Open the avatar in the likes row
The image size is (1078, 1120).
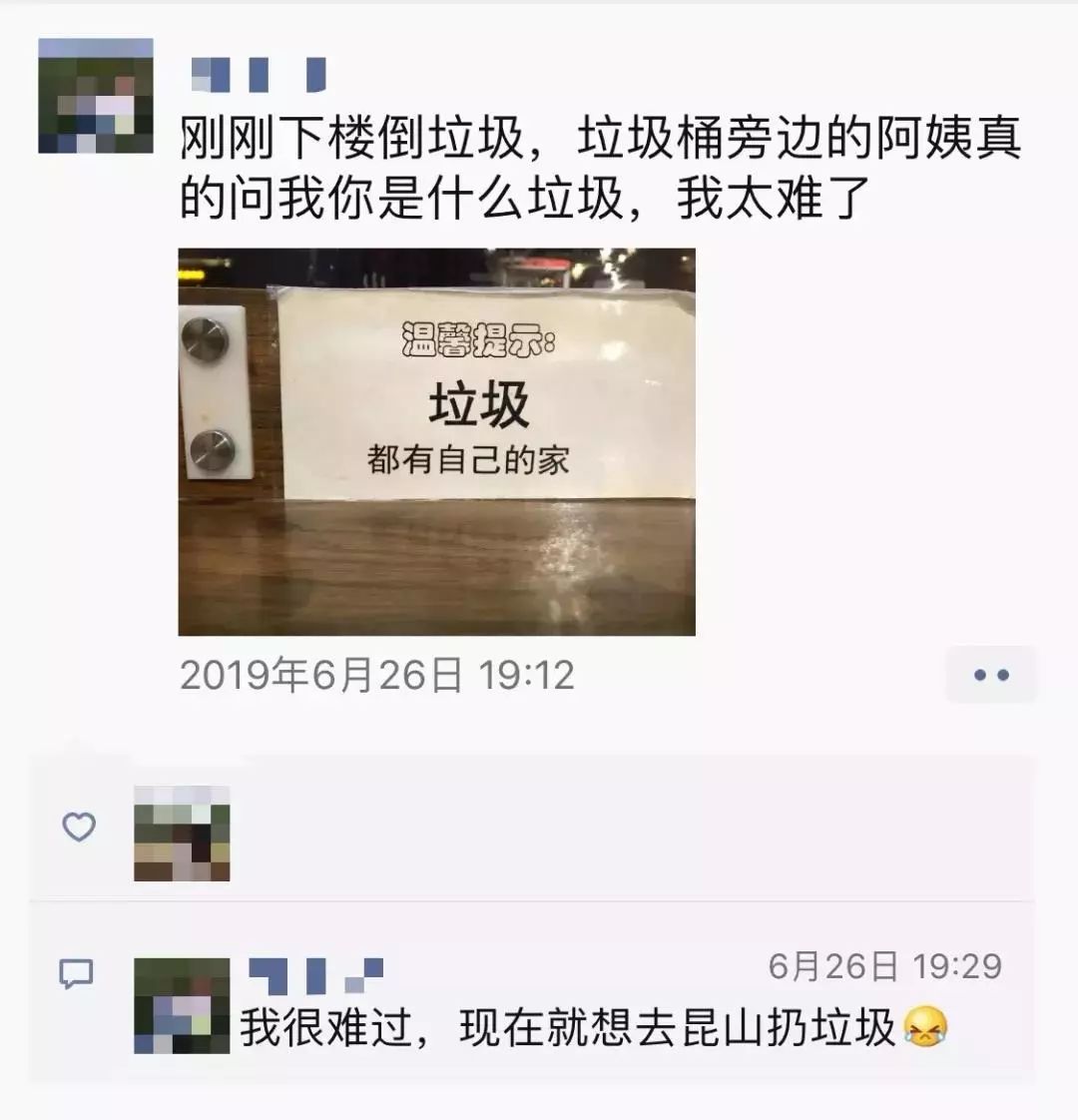point(182,834)
